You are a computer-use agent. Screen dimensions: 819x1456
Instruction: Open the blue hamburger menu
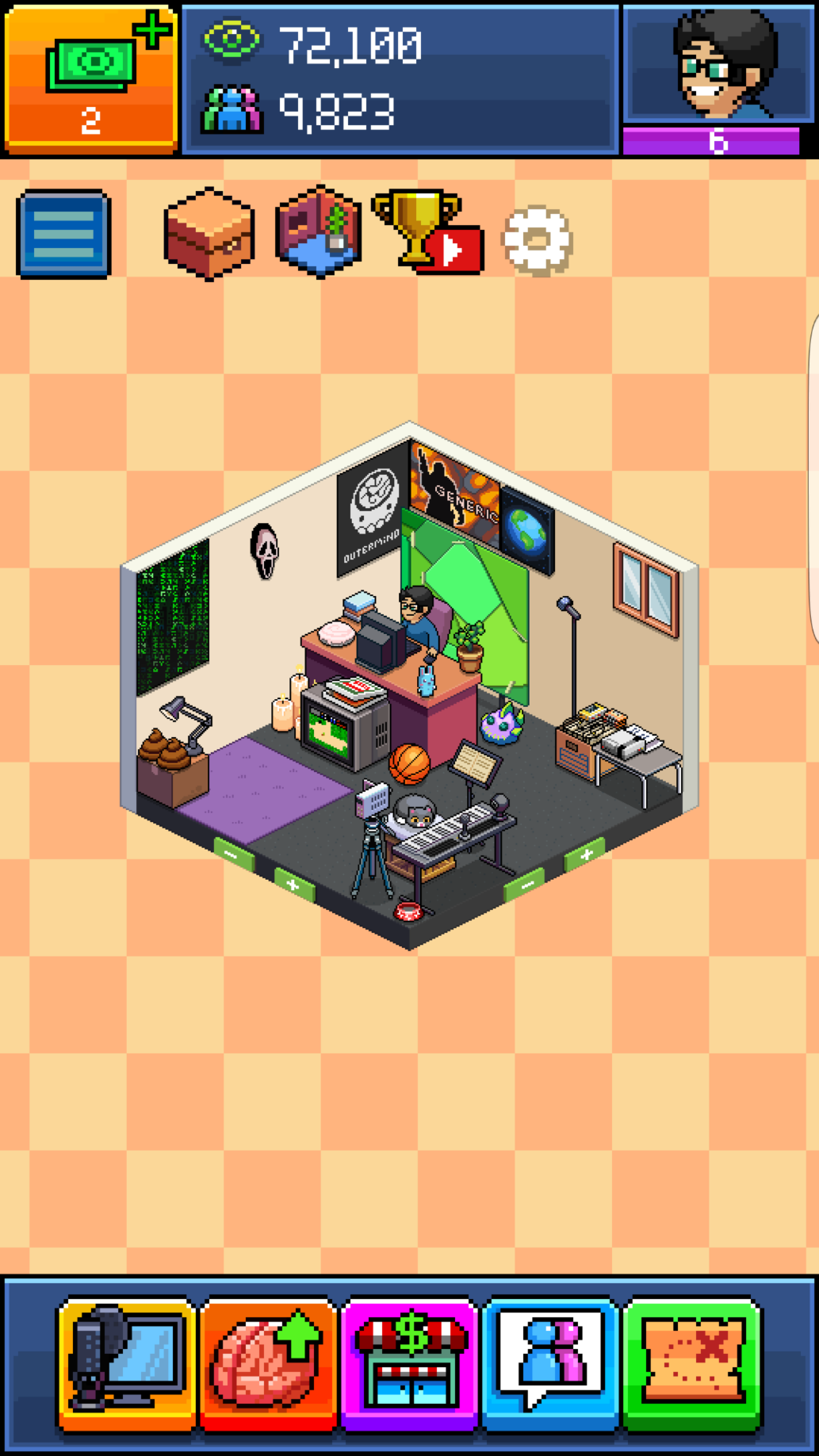[63, 234]
